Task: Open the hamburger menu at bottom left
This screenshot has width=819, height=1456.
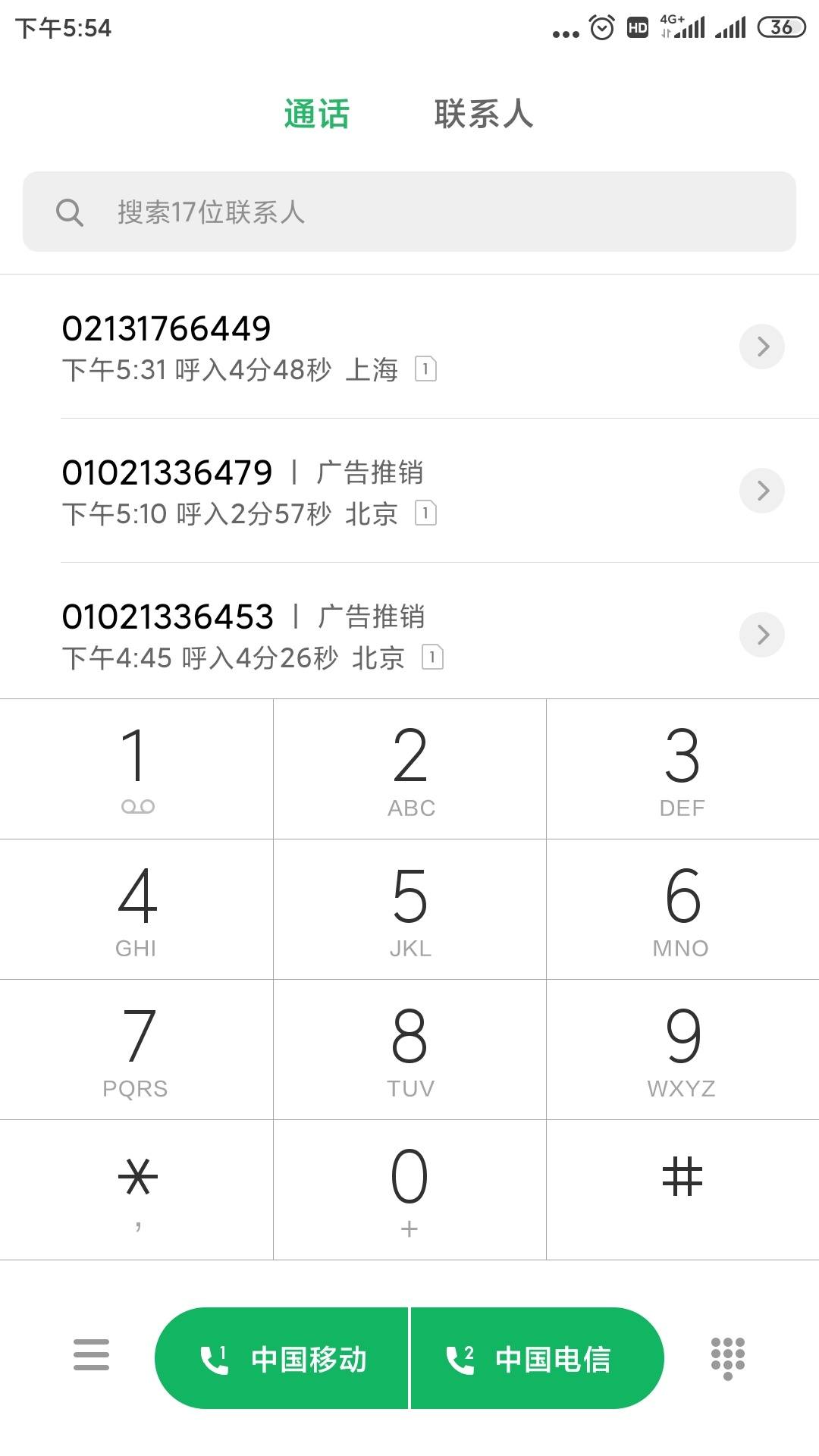Action: point(91,1355)
